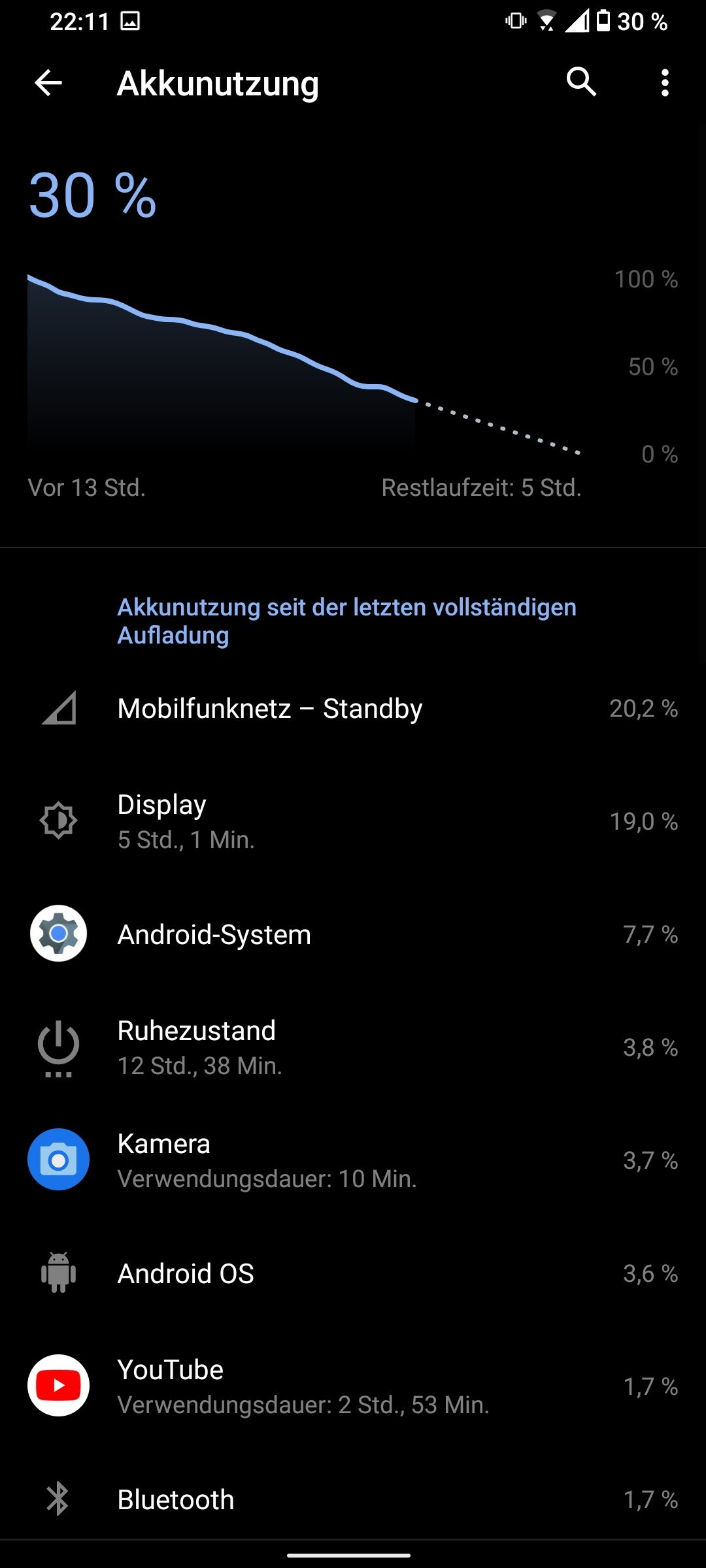View YouTube battery usage
Image resolution: width=706 pixels, height=1568 pixels.
click(353, 1386)
